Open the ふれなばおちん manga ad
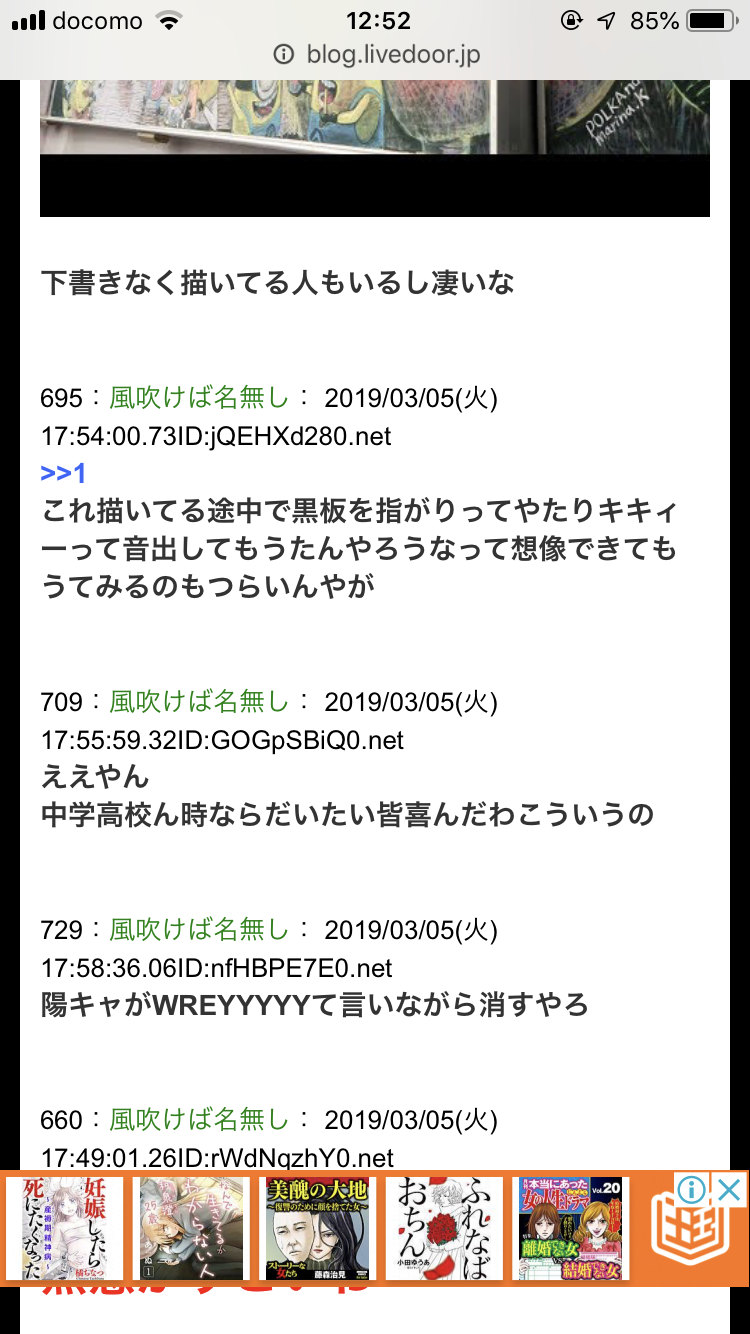 pos(442,1228)
